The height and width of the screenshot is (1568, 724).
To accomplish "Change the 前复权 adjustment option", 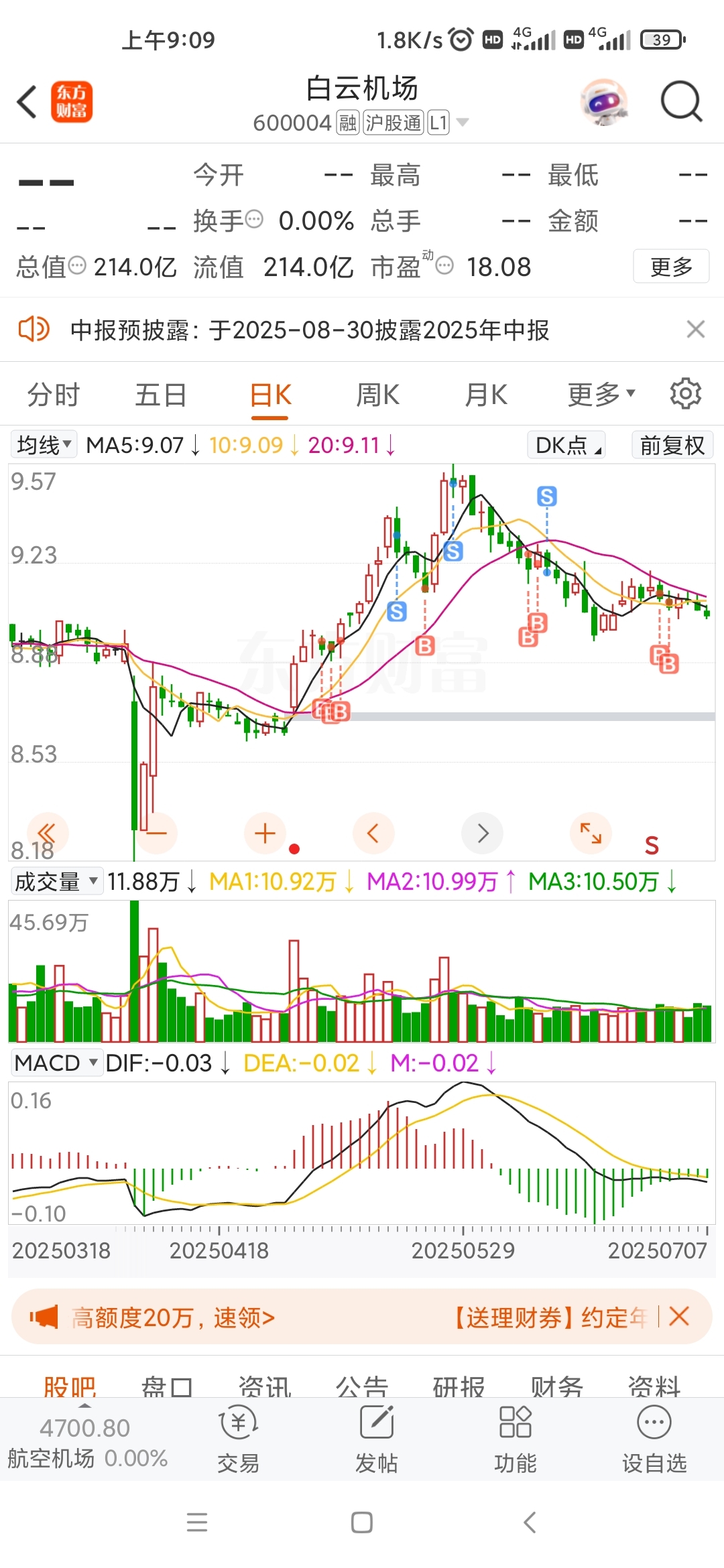I will click(x=672, y=445).
